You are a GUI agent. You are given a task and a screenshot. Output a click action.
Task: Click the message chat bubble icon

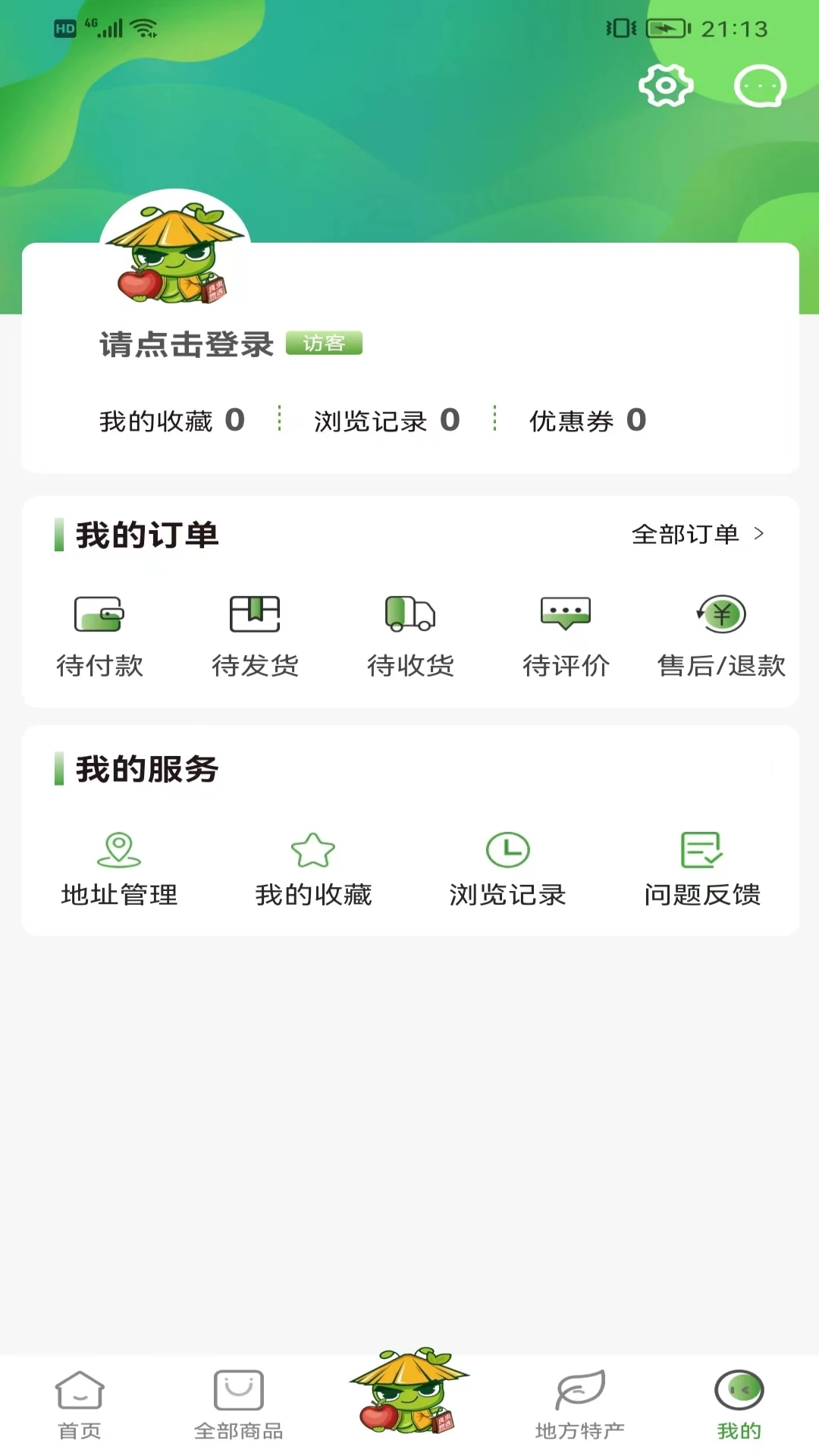pyautogui.click(x=760, y=86)
